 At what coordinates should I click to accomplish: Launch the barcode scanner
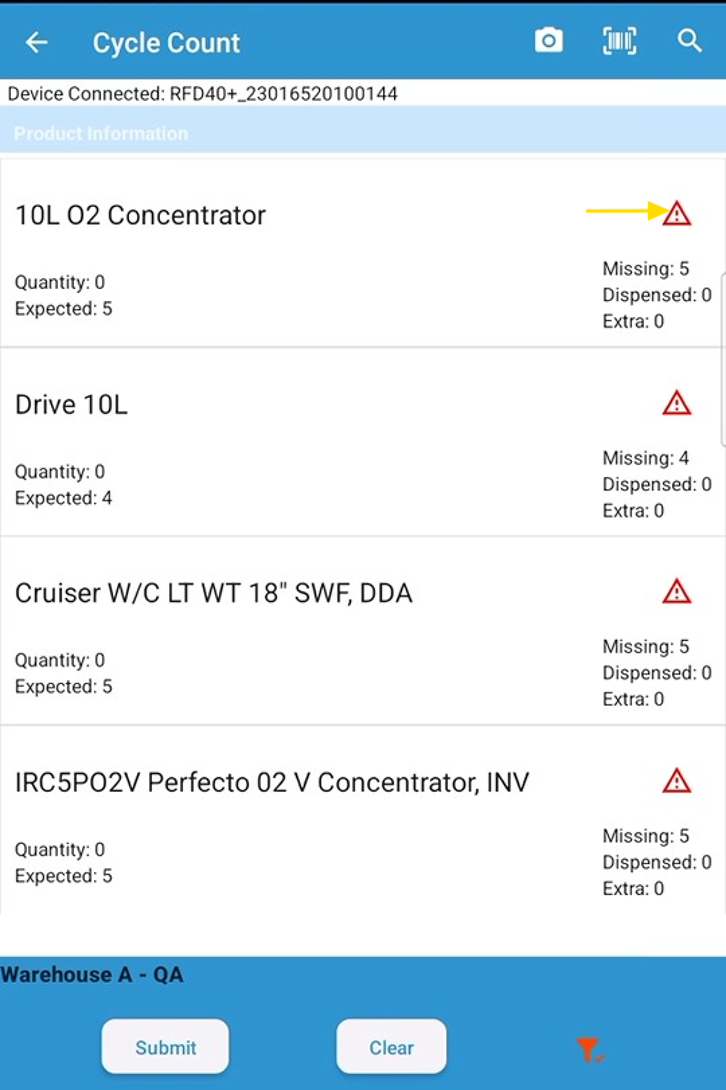click(620, 41)
